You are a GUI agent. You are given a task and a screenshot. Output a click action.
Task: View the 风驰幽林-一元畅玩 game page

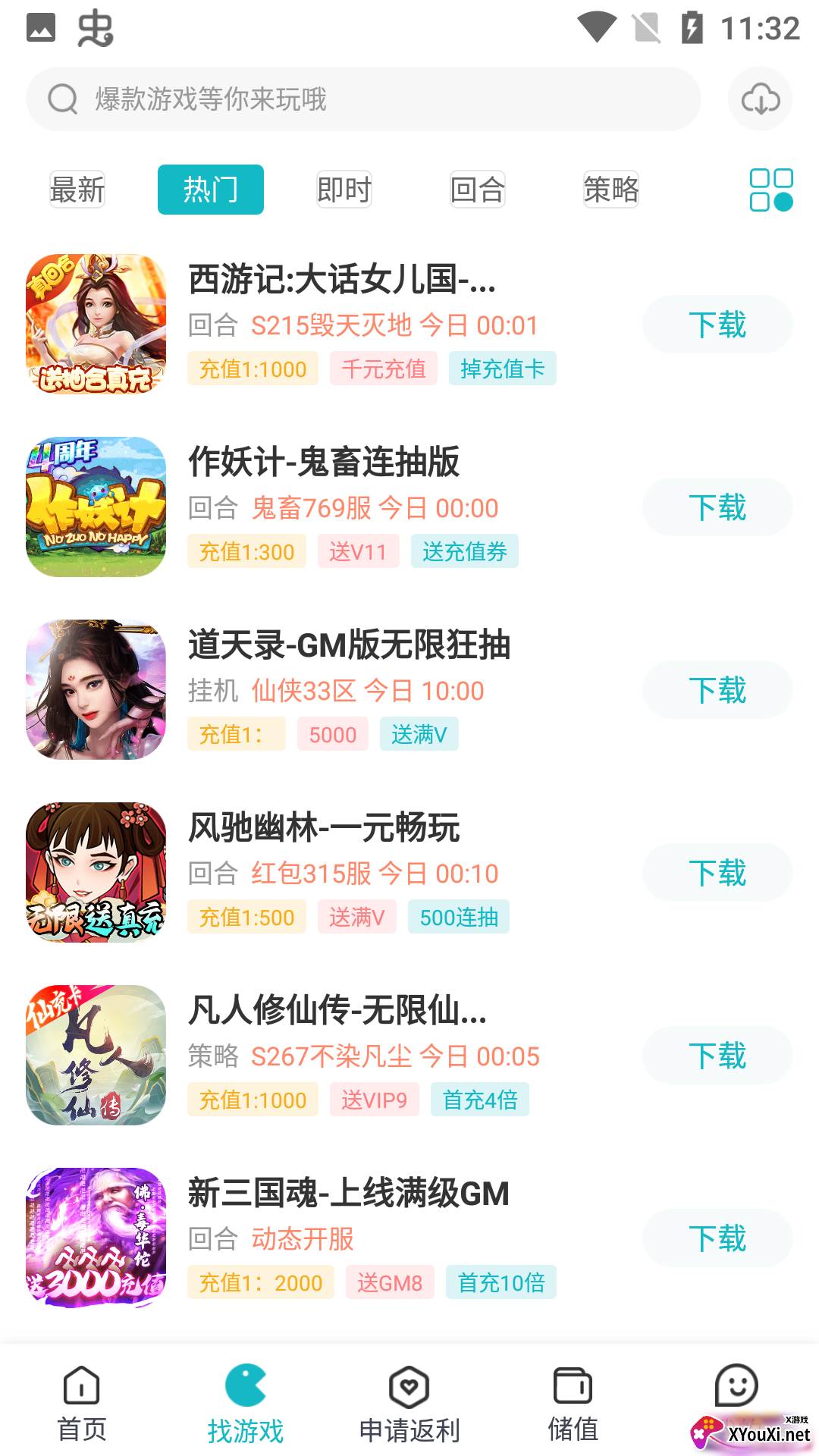pyautogui.click(x=324, y=827)
